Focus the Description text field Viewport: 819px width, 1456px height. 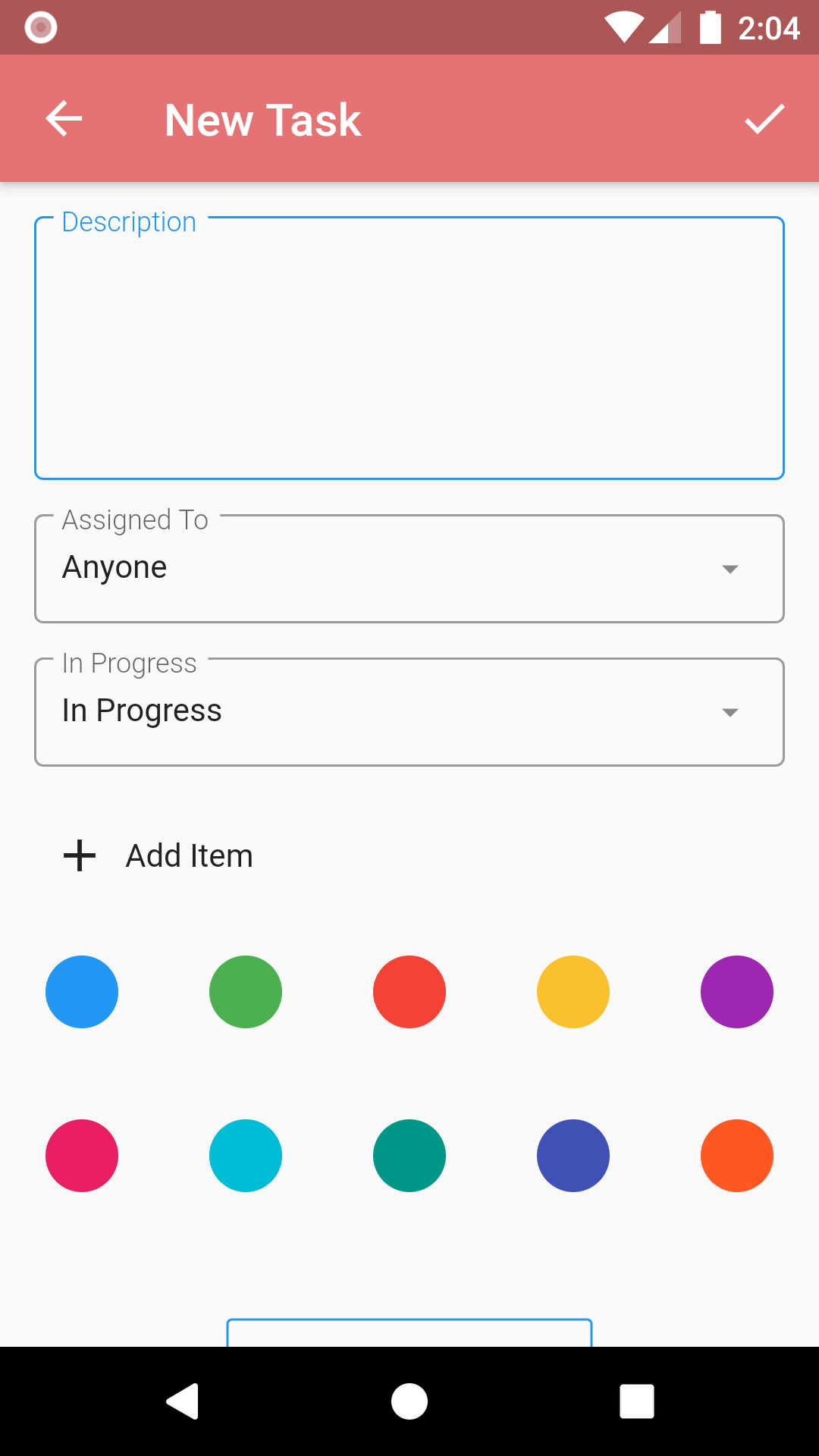coord(409,349)
